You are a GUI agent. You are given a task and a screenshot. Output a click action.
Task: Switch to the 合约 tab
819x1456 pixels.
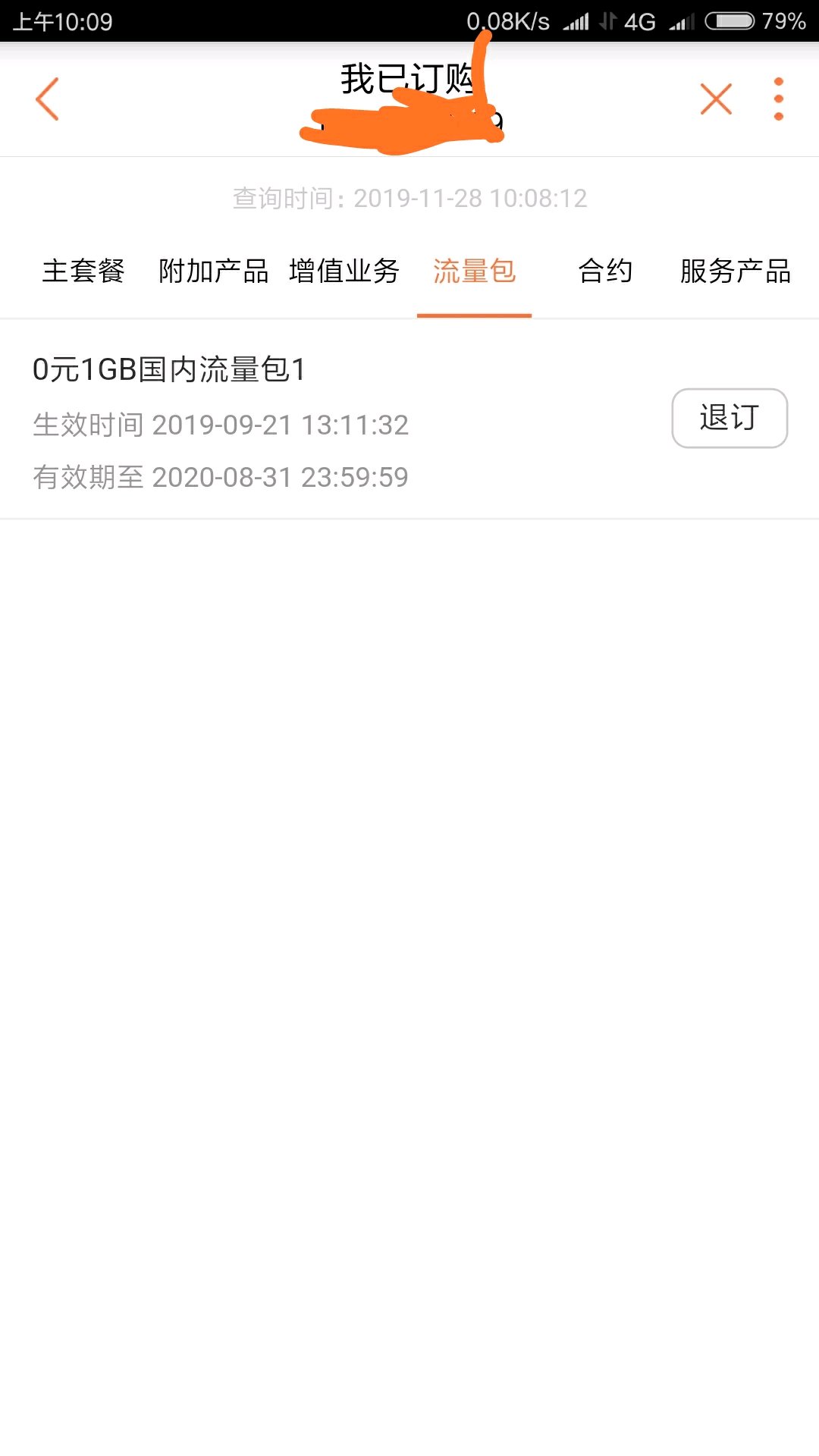605,271
